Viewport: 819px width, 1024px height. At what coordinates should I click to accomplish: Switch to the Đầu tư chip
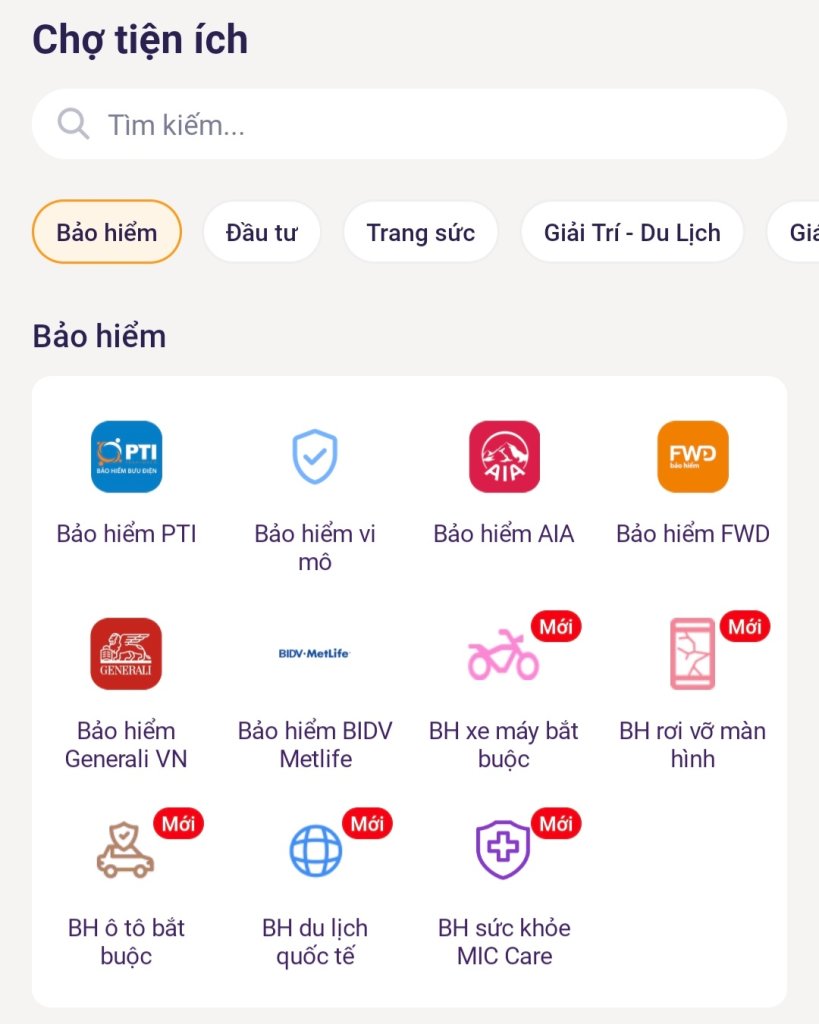261,232
